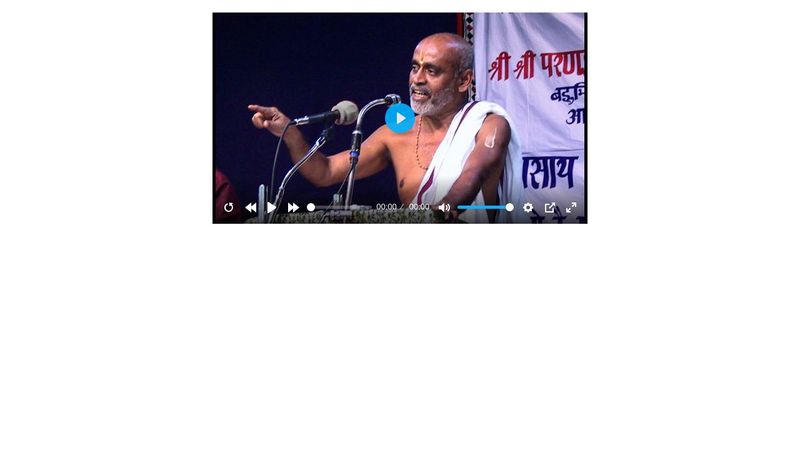Restart the video from the beginning
This screenshot has width=800, height=450.
point(228,208)
